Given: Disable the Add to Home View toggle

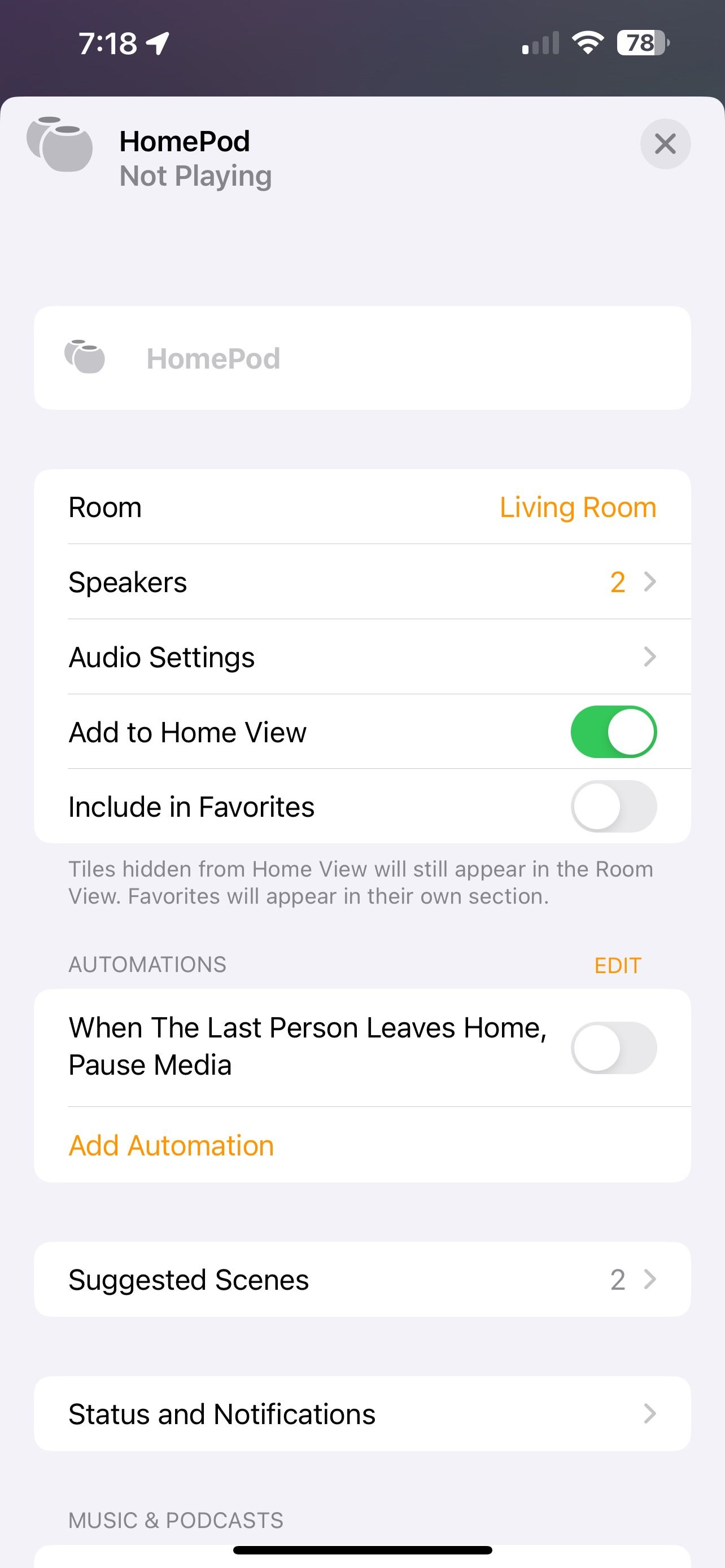Looking at the screenshot, I should [615, 732].
